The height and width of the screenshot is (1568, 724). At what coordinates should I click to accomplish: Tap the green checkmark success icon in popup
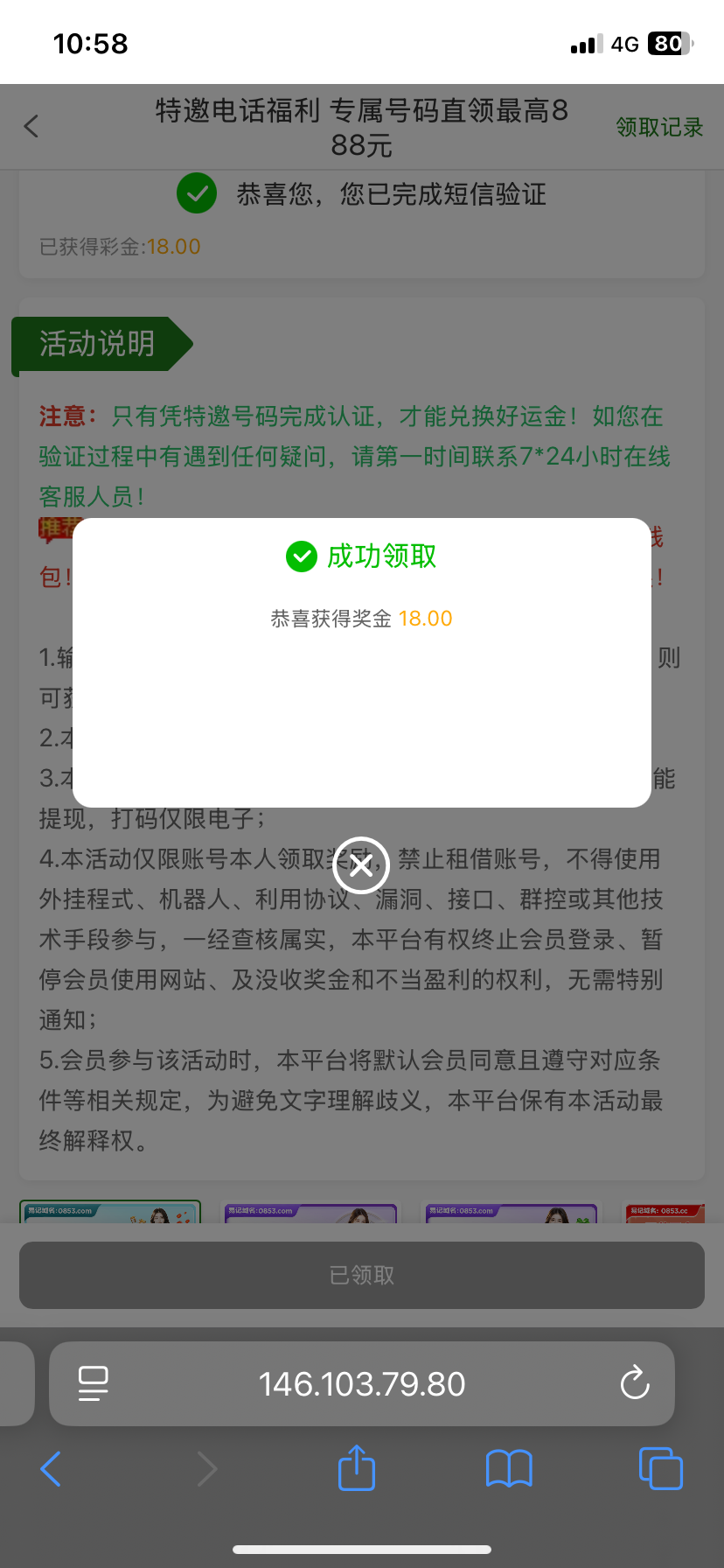(301, 556)
